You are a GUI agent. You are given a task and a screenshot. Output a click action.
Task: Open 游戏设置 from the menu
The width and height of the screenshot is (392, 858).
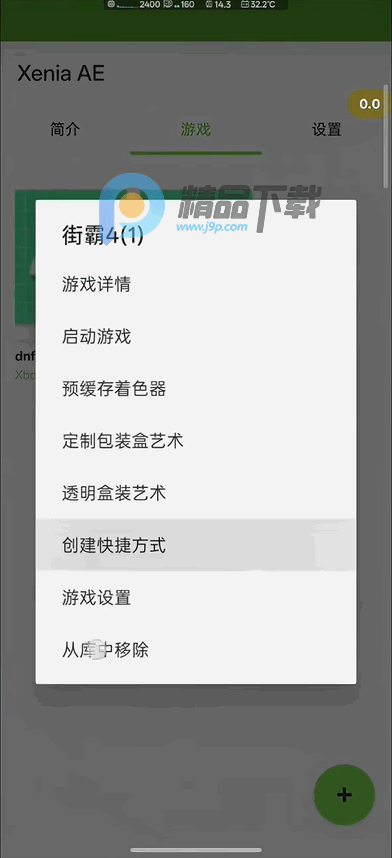click(195, 598)
